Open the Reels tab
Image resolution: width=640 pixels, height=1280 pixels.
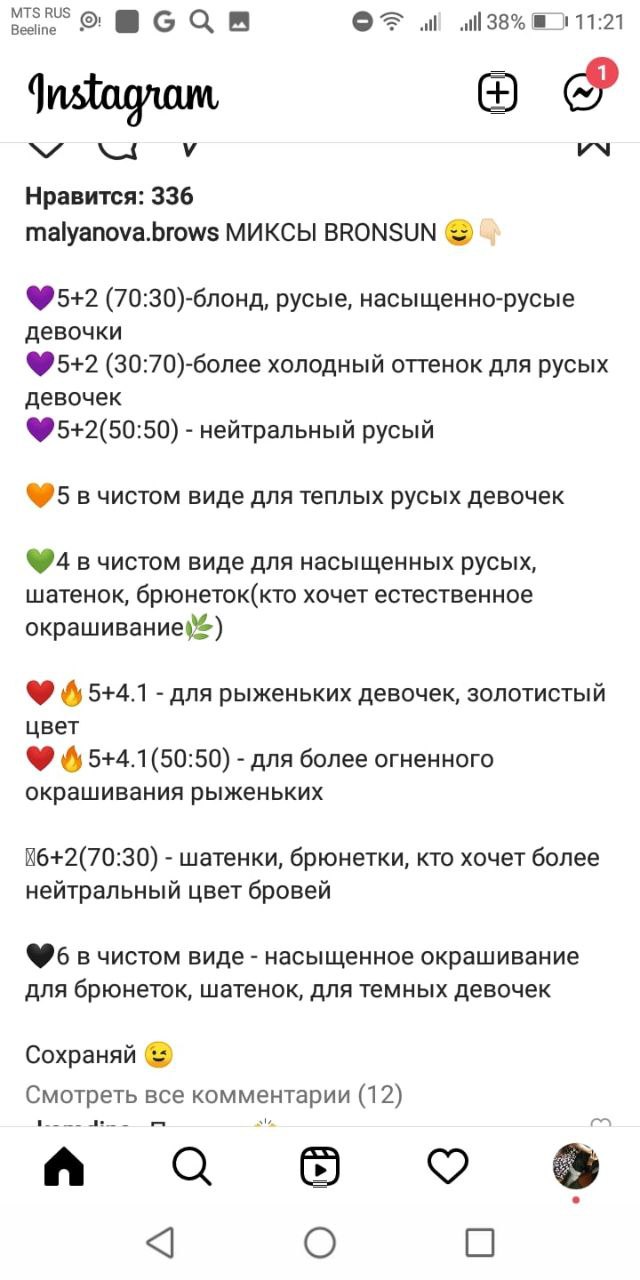coord(320,1166)
